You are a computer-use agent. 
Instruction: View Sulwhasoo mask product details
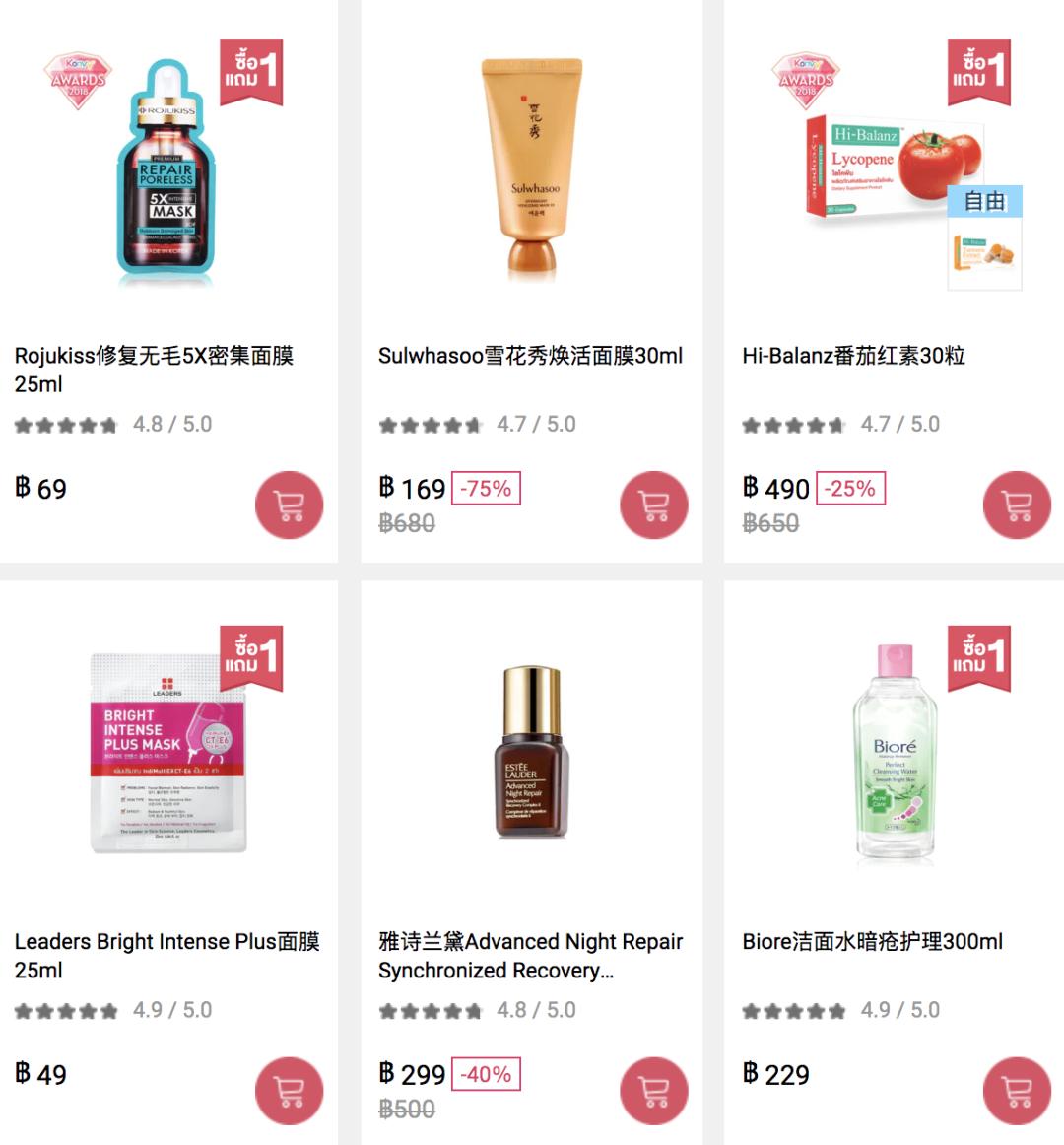(530, 356)
